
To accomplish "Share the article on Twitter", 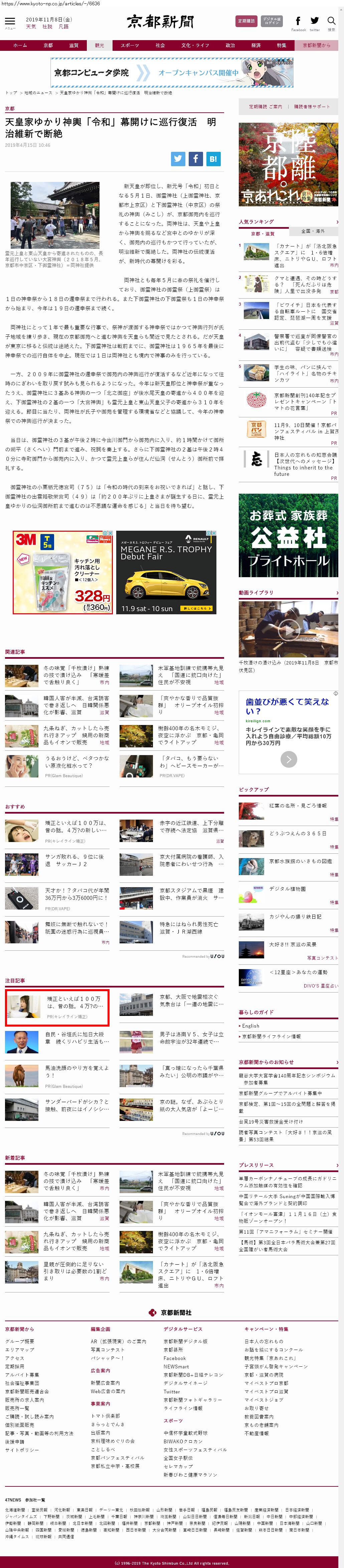I will 178,159.
